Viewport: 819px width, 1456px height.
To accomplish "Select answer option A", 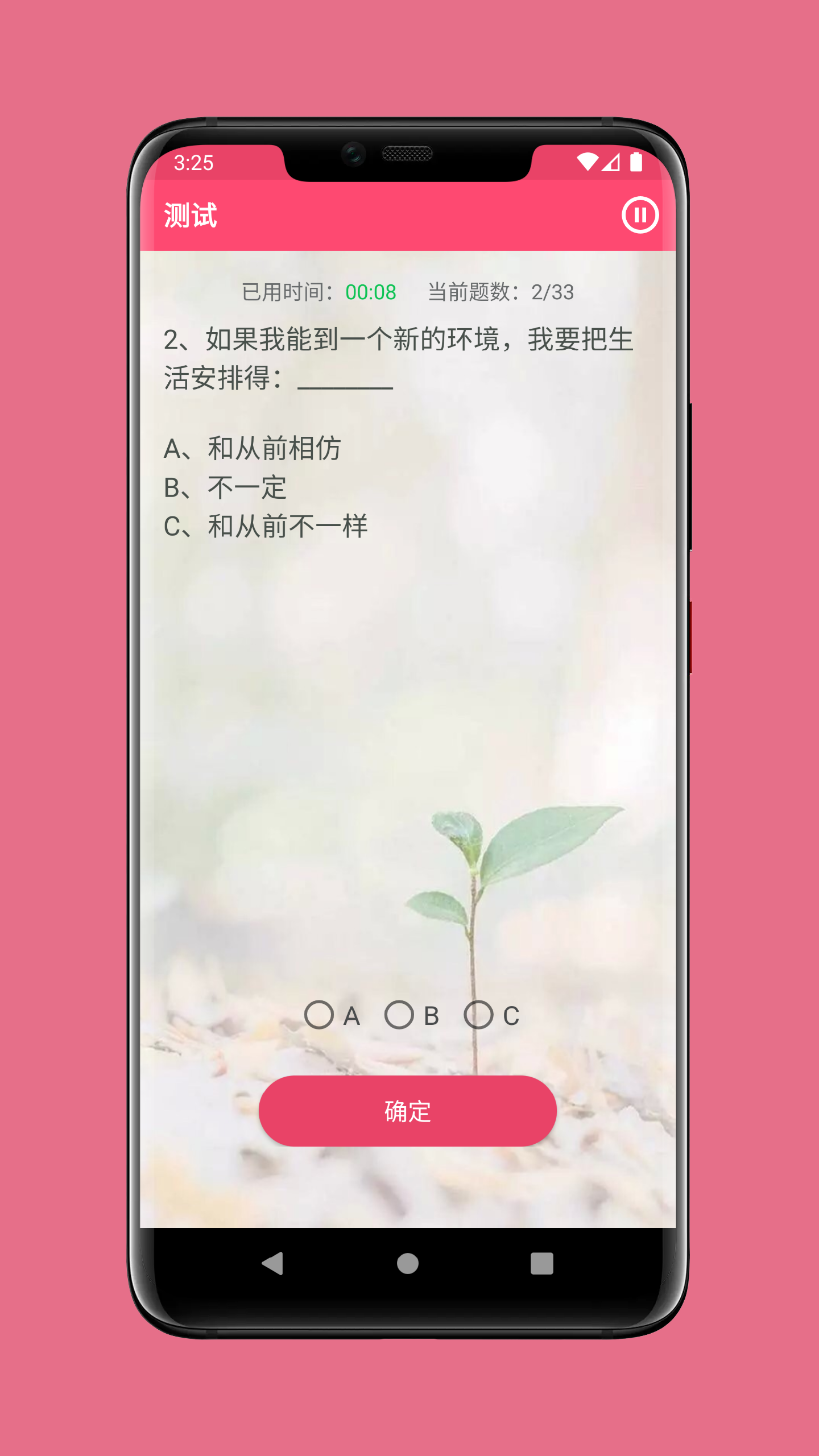I will click(319, 1015).
